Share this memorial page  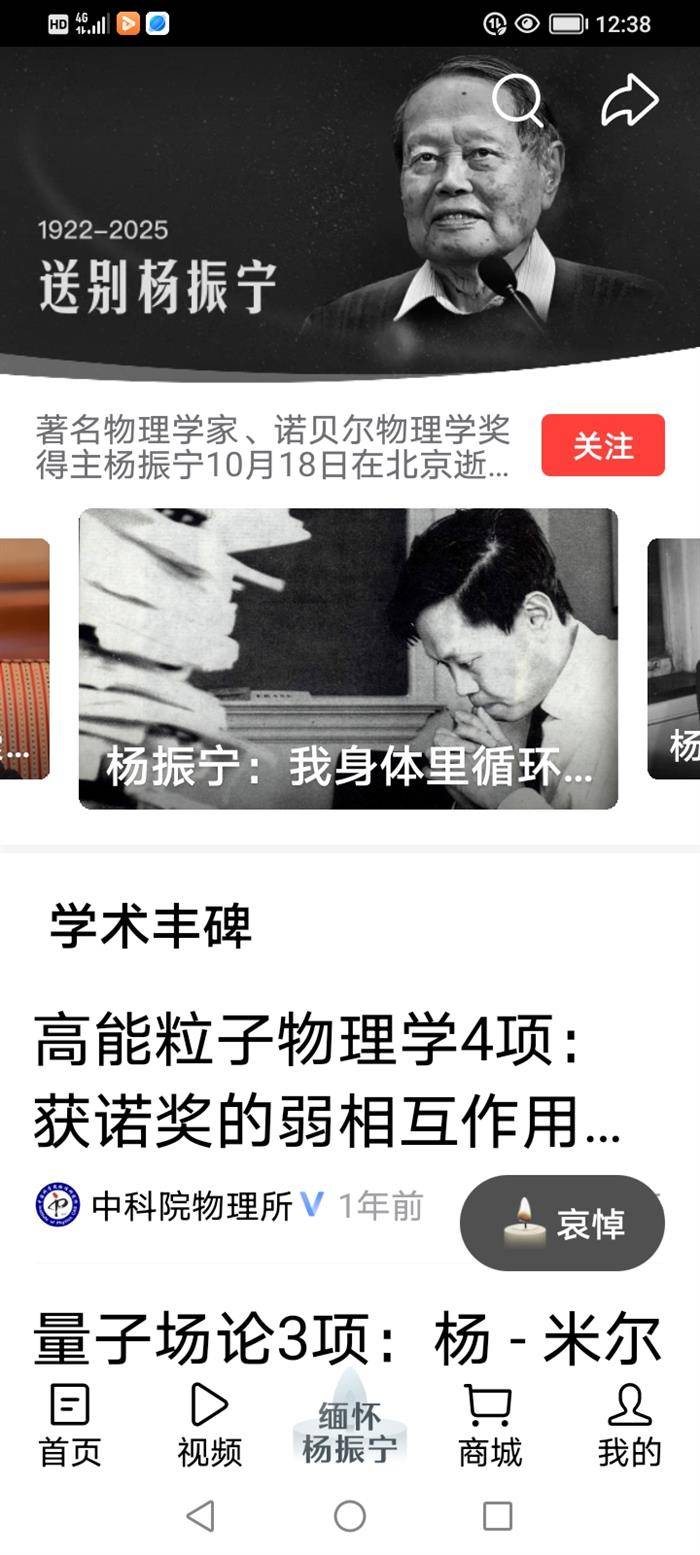(x=629, y=100)
